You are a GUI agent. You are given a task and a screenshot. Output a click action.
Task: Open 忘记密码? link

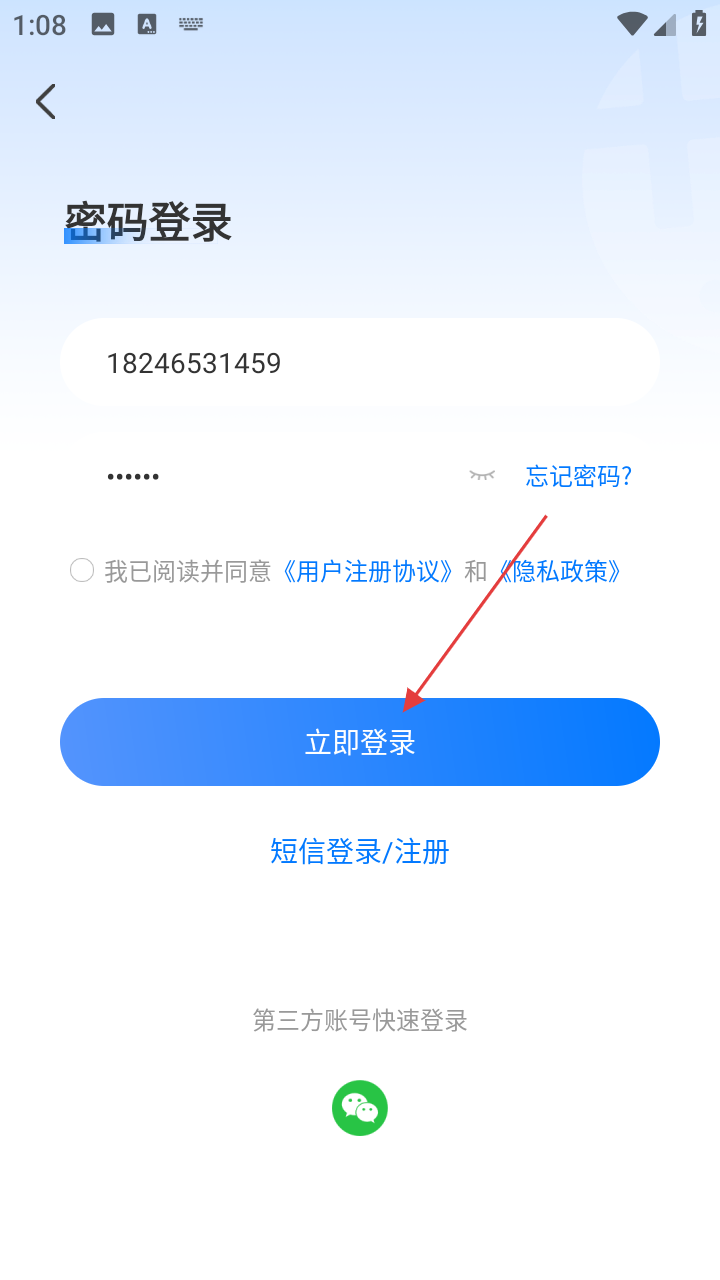tap(579, 476)
